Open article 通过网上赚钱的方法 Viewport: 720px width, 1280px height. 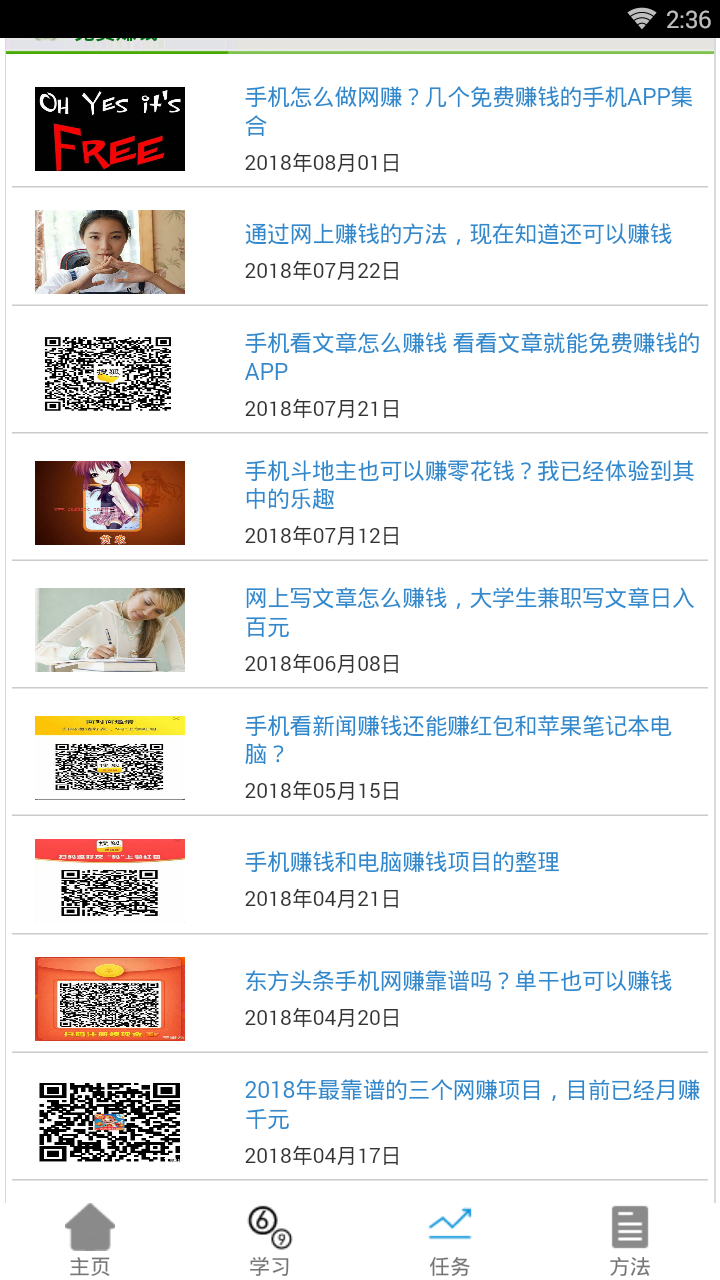click(x=458, y=234)
